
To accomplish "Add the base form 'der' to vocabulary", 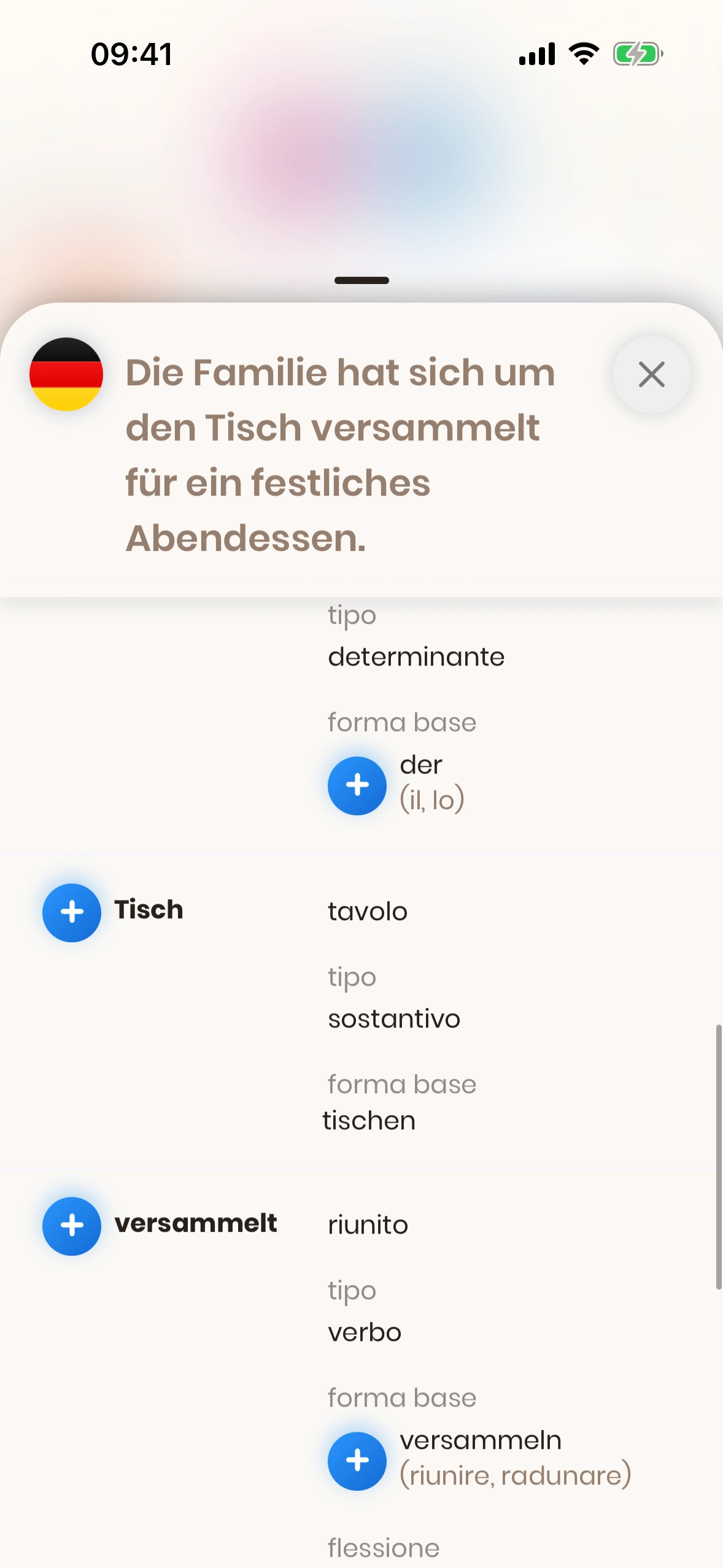I will point(357,785).
